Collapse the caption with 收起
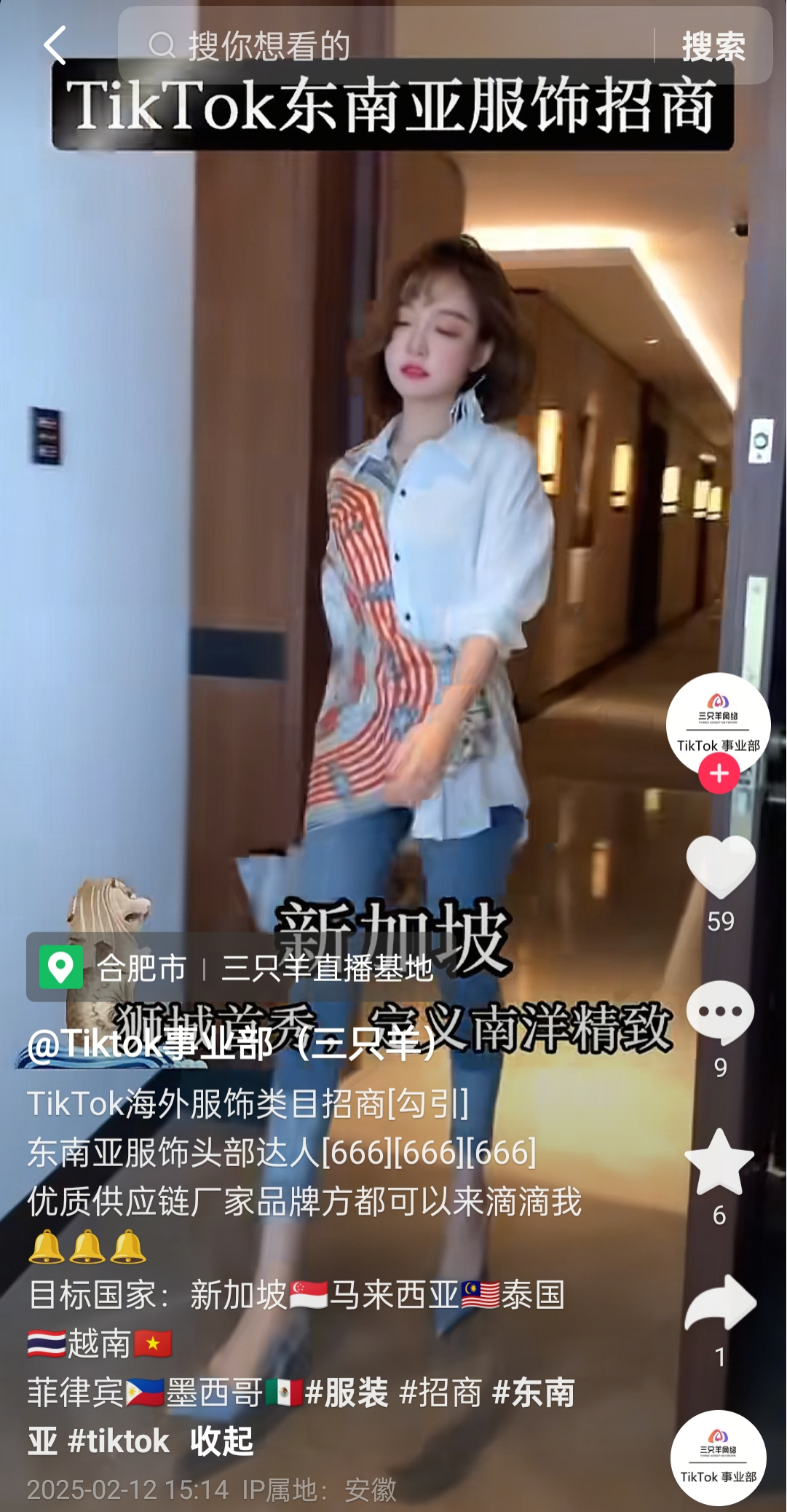 click(221, 1441)
